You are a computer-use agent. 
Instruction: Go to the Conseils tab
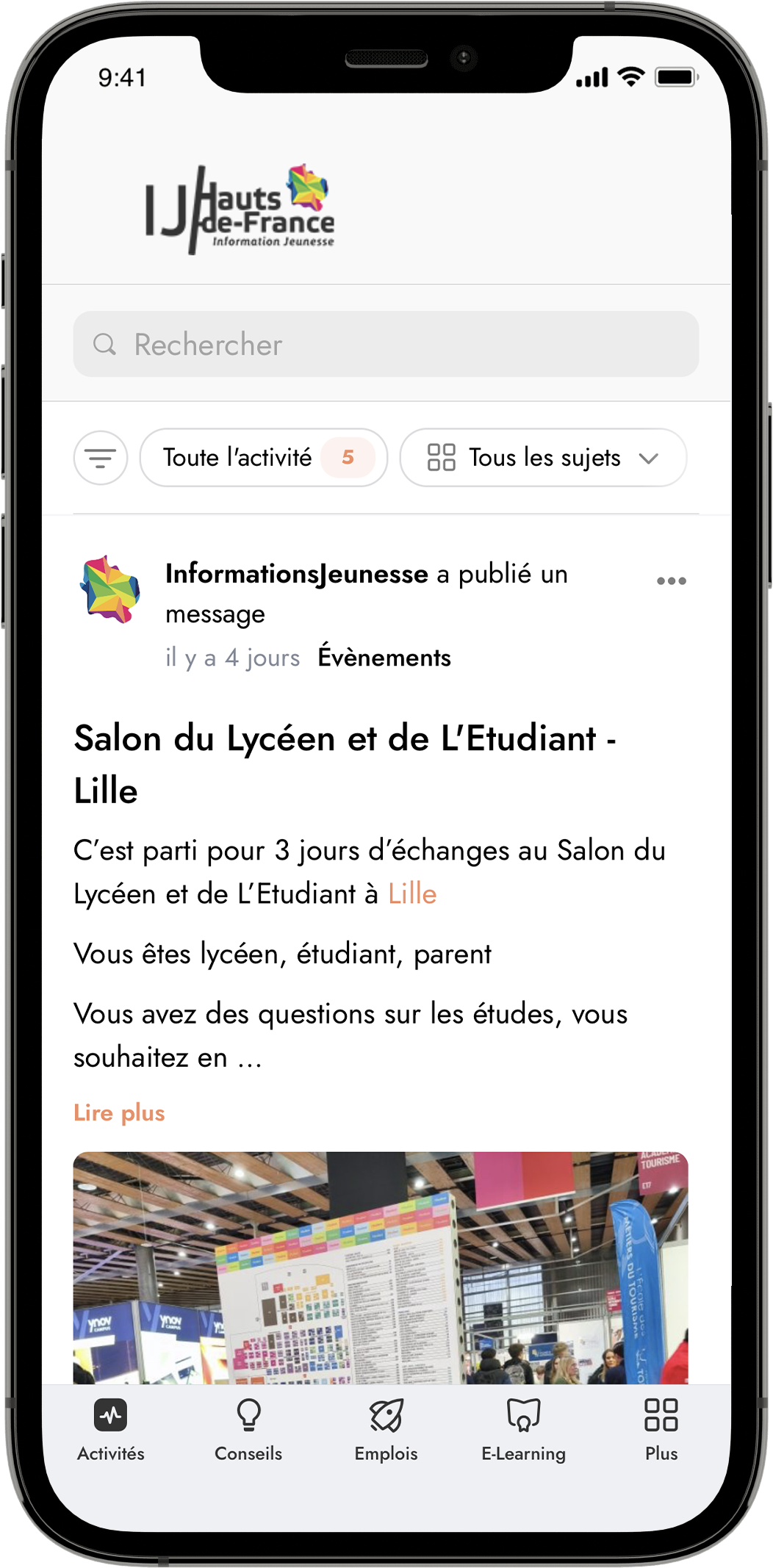pos(248,1429)
